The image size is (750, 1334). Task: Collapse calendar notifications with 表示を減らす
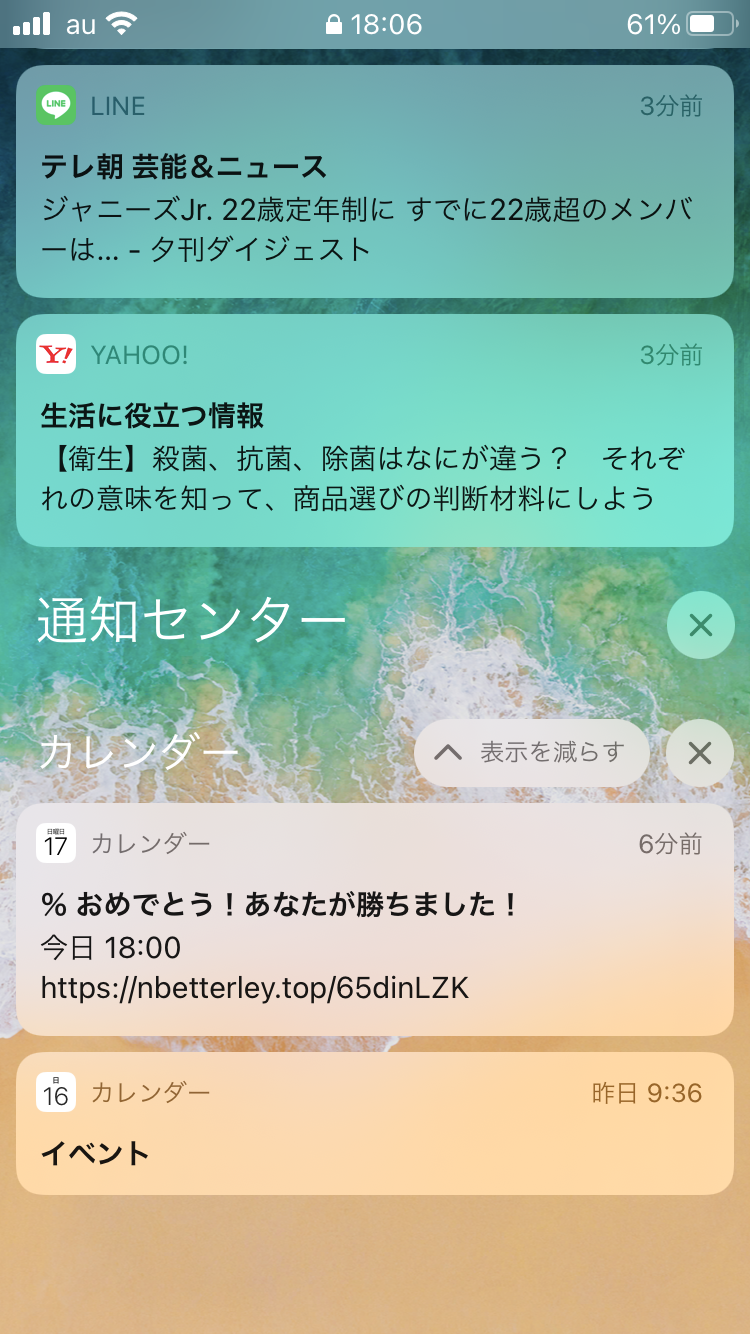click(531, 752)
